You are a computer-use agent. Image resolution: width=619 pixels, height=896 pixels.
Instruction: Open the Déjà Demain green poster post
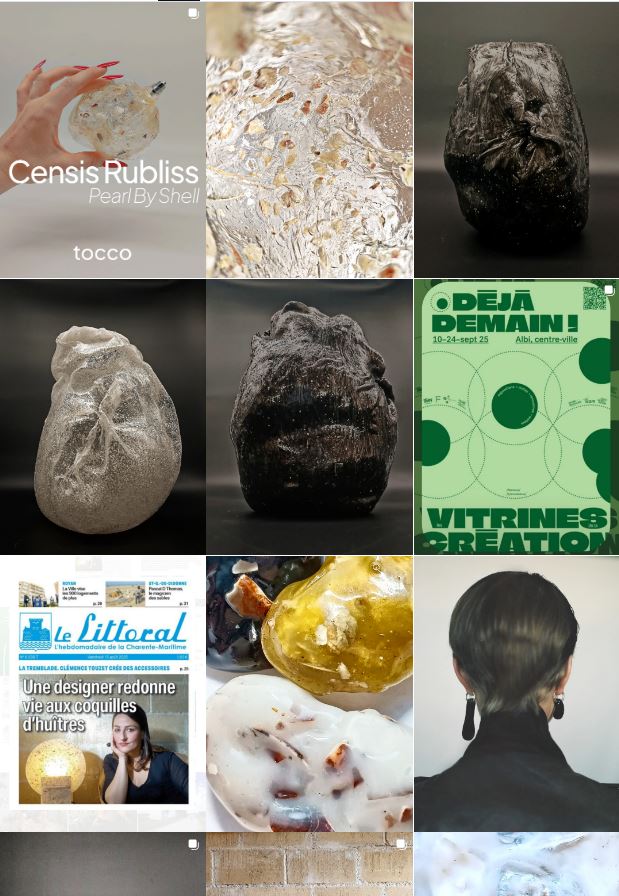516,417
